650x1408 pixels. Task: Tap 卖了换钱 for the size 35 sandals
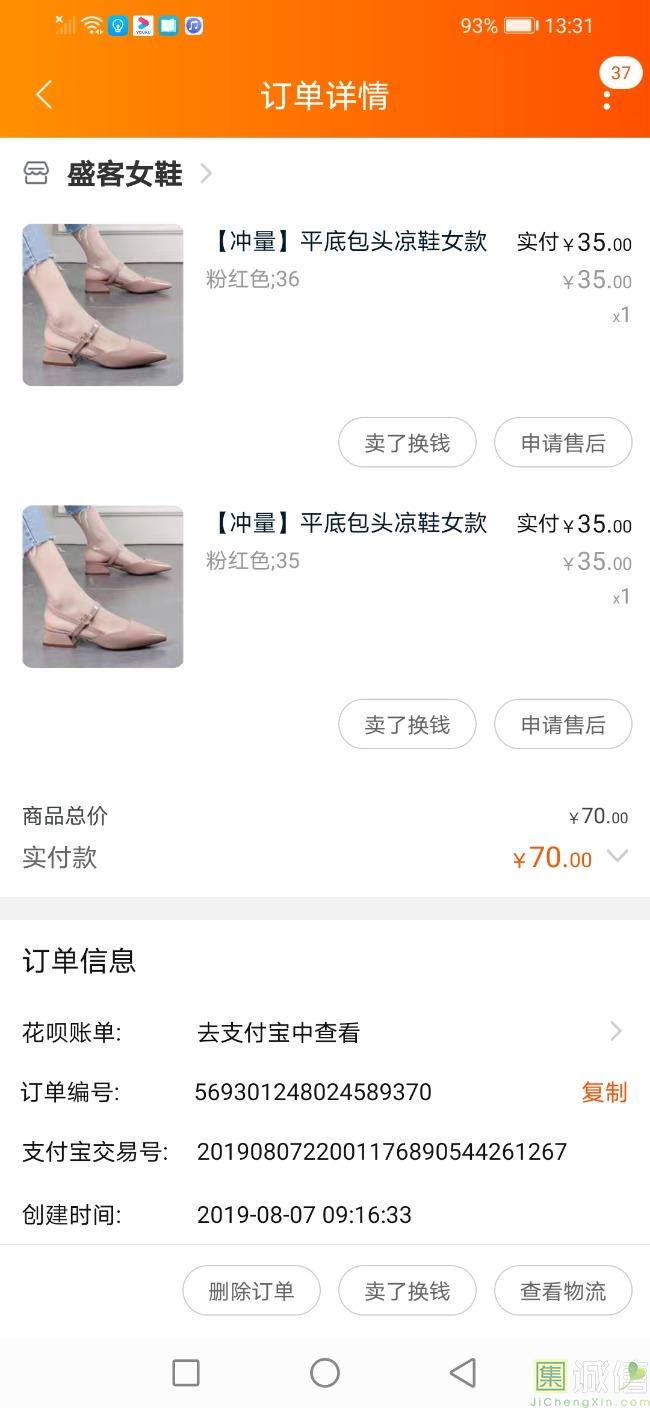click(407, 724)
